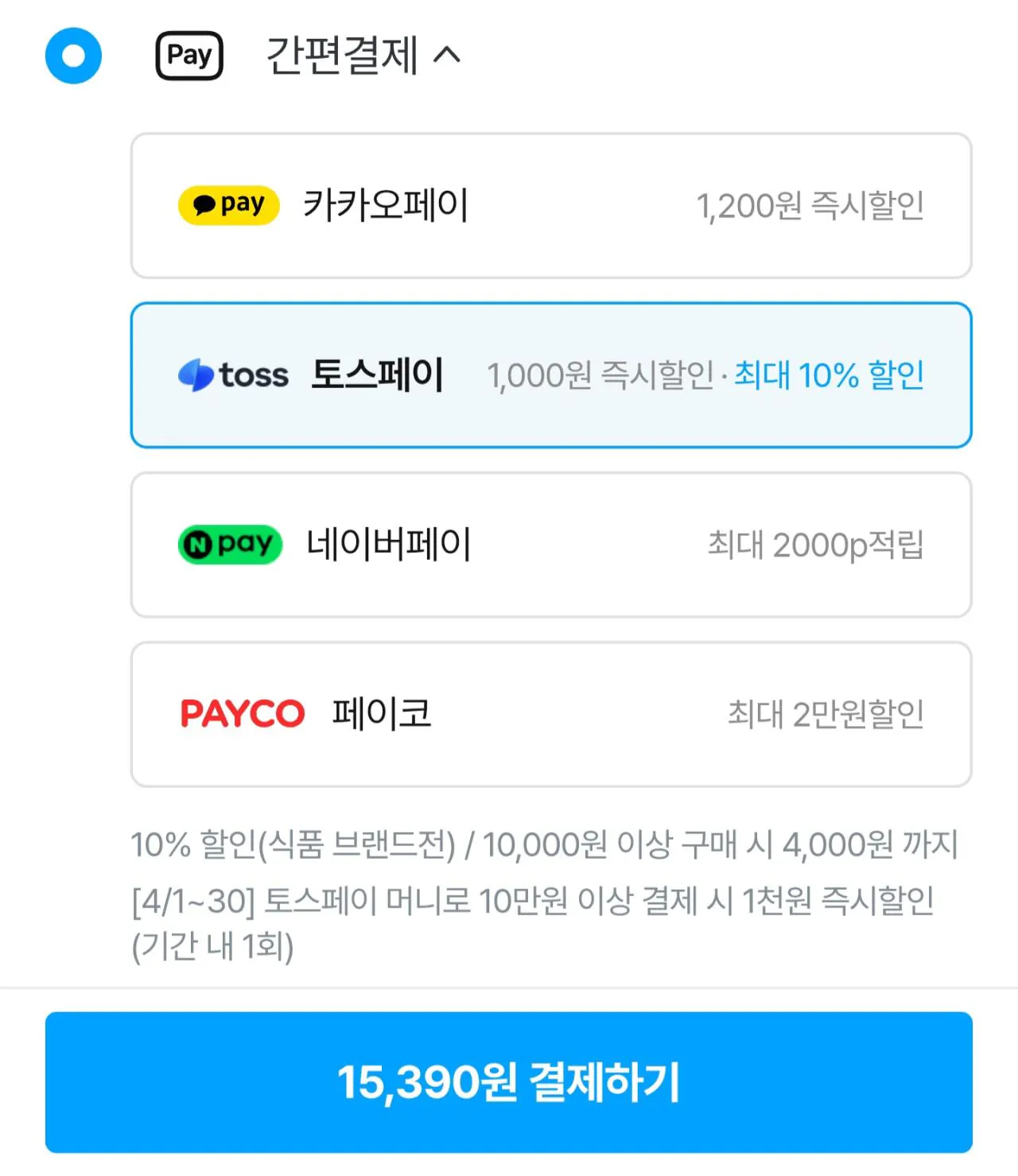Choose 카카오페이 as payment method
This screenshot has width=1018, height=1176.
550,206
